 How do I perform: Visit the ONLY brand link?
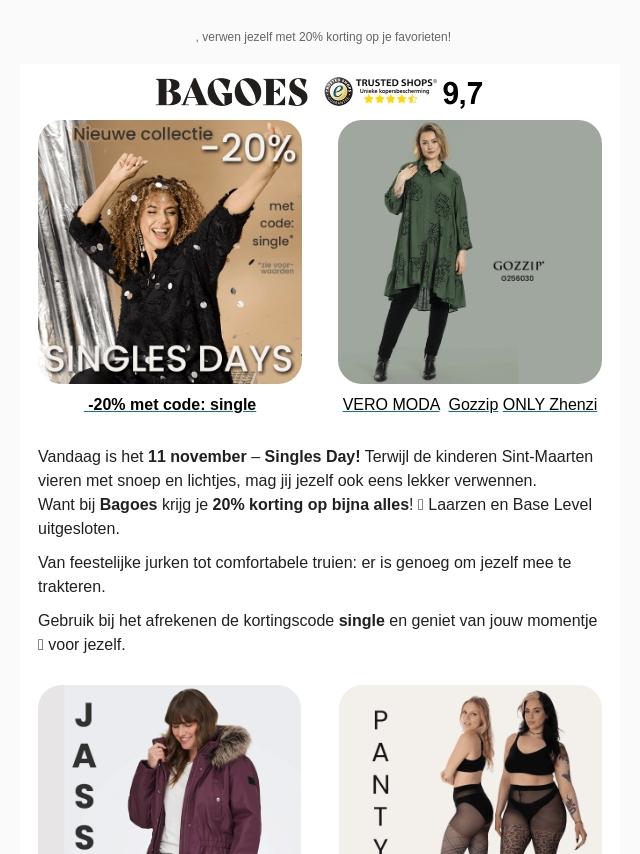click(x=523, y=405)
